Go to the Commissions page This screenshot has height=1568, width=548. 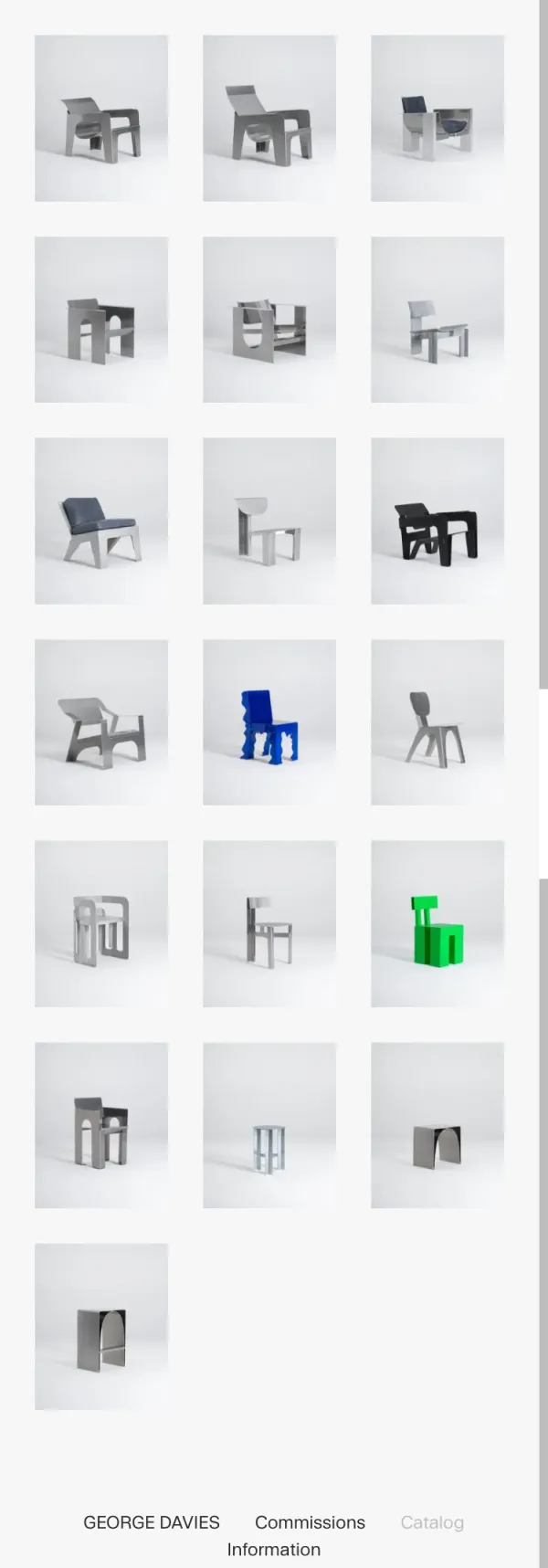pos(310,1522)
